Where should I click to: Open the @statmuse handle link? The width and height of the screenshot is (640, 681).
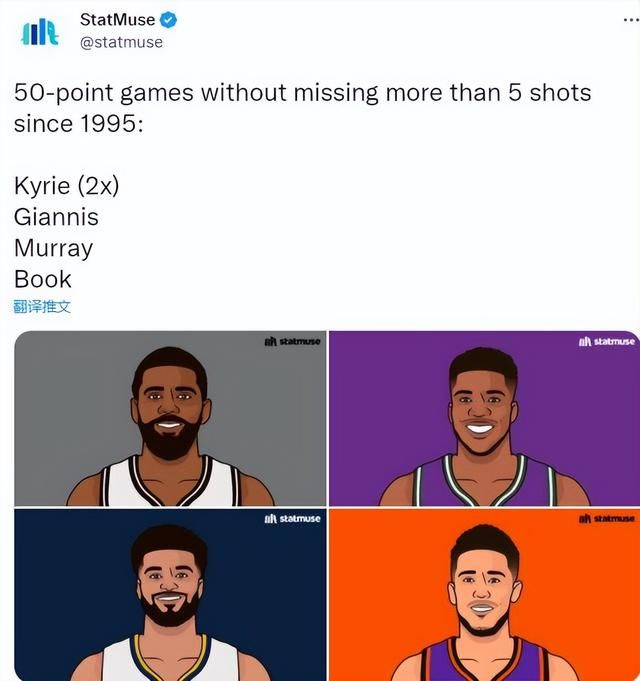121,42
